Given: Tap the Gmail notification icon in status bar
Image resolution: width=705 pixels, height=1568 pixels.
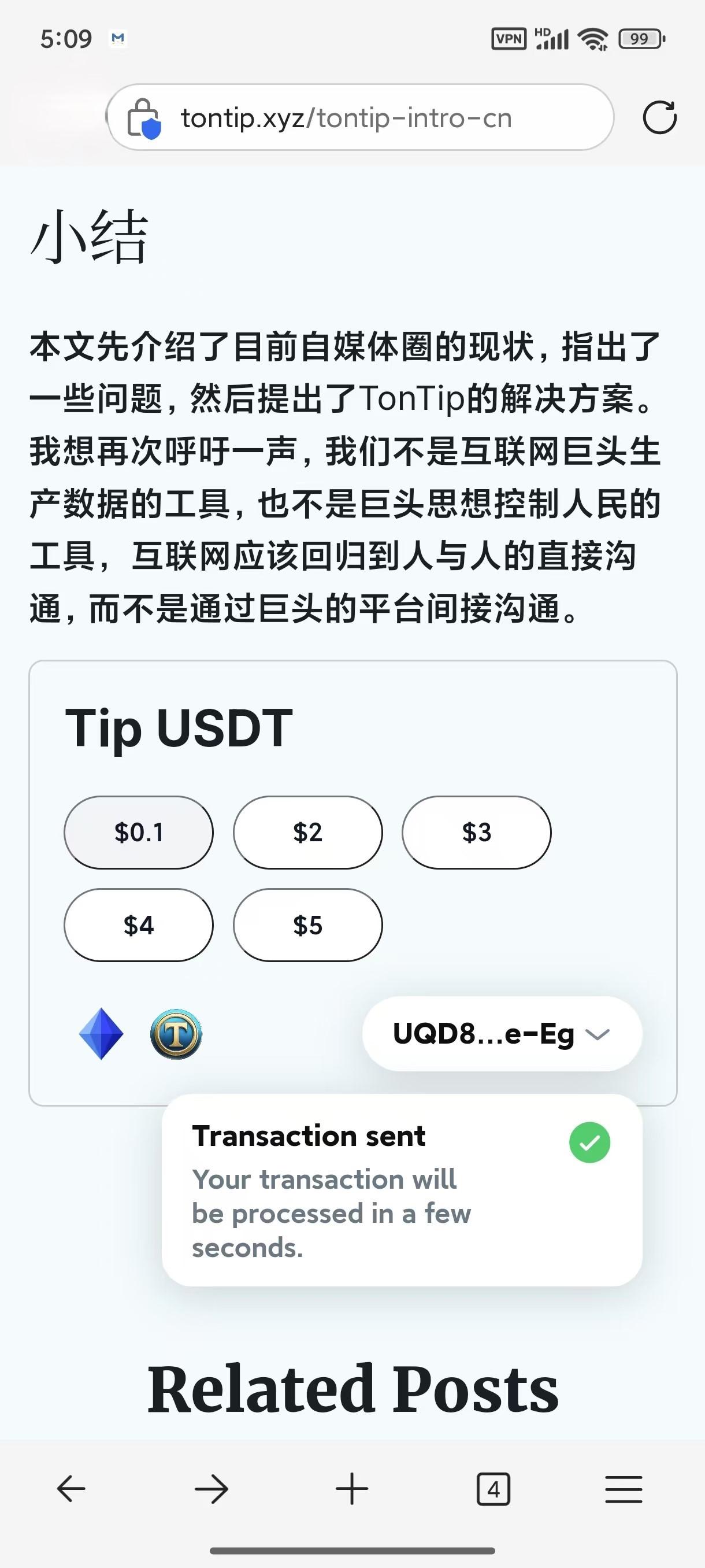Looking at the screenshot, I should point(117,38).
